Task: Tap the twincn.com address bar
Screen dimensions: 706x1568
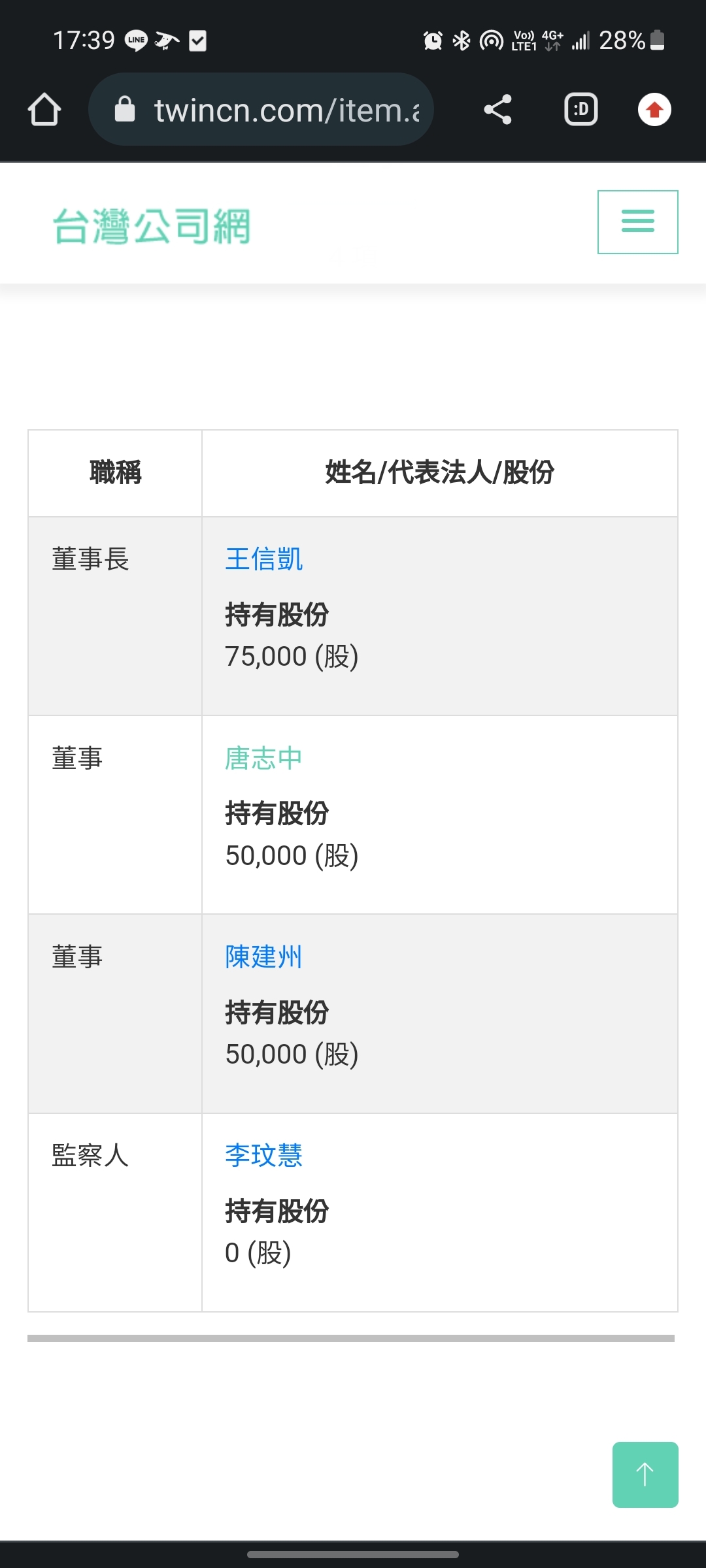Action: coord(261,109)
